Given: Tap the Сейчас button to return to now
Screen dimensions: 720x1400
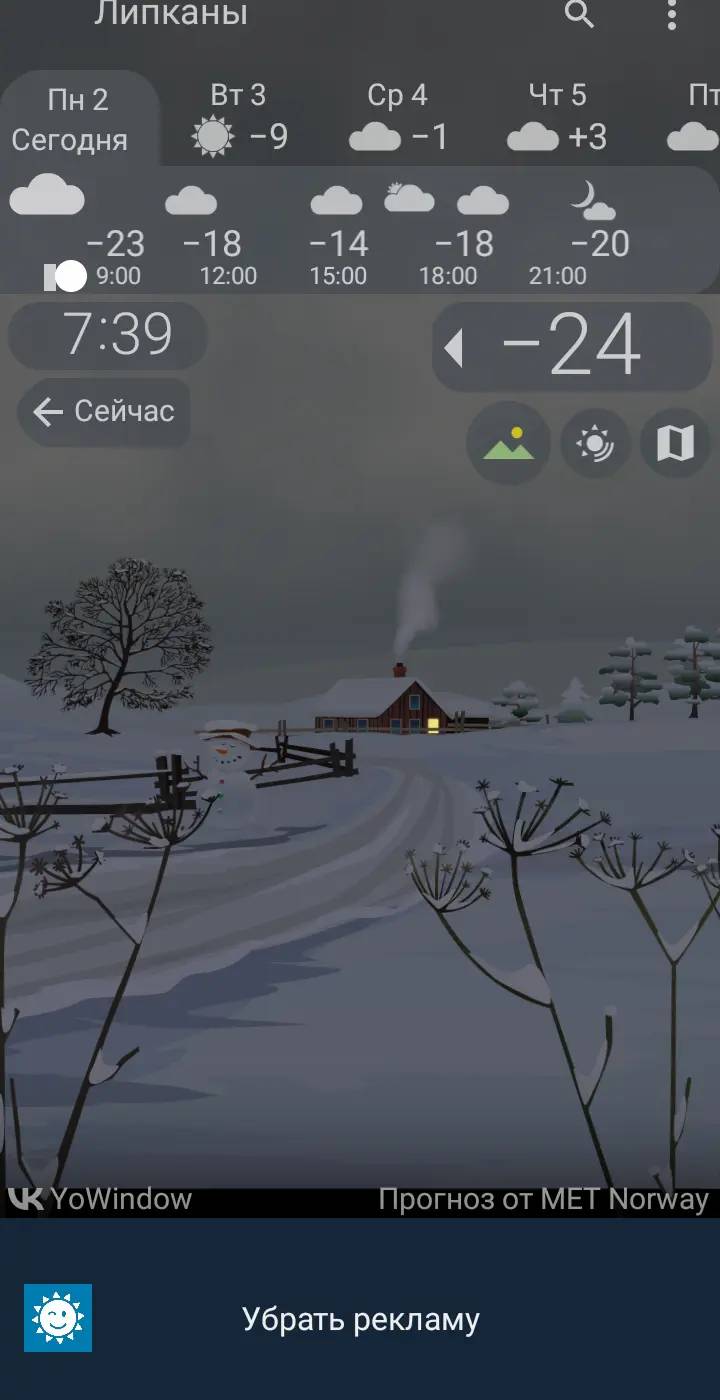Looking at the screenshot, I should [x=104, y=412].
